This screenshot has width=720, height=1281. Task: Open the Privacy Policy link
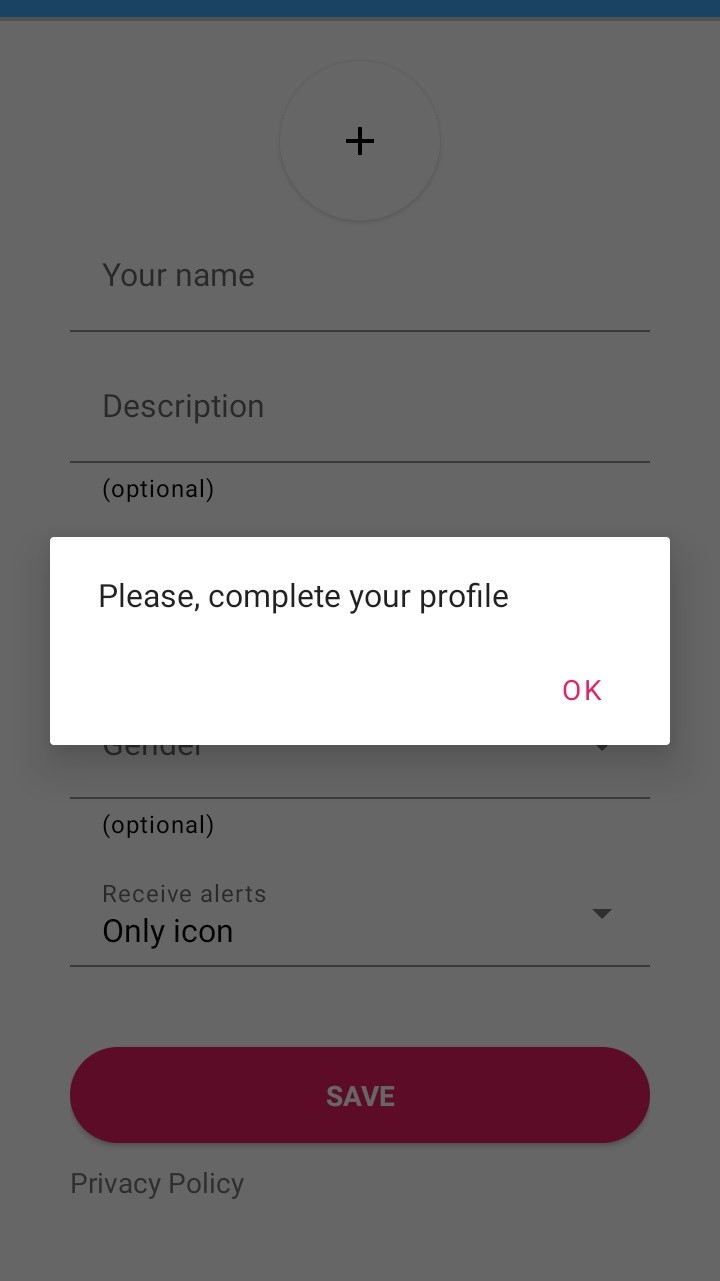(x=157, y=1183)
